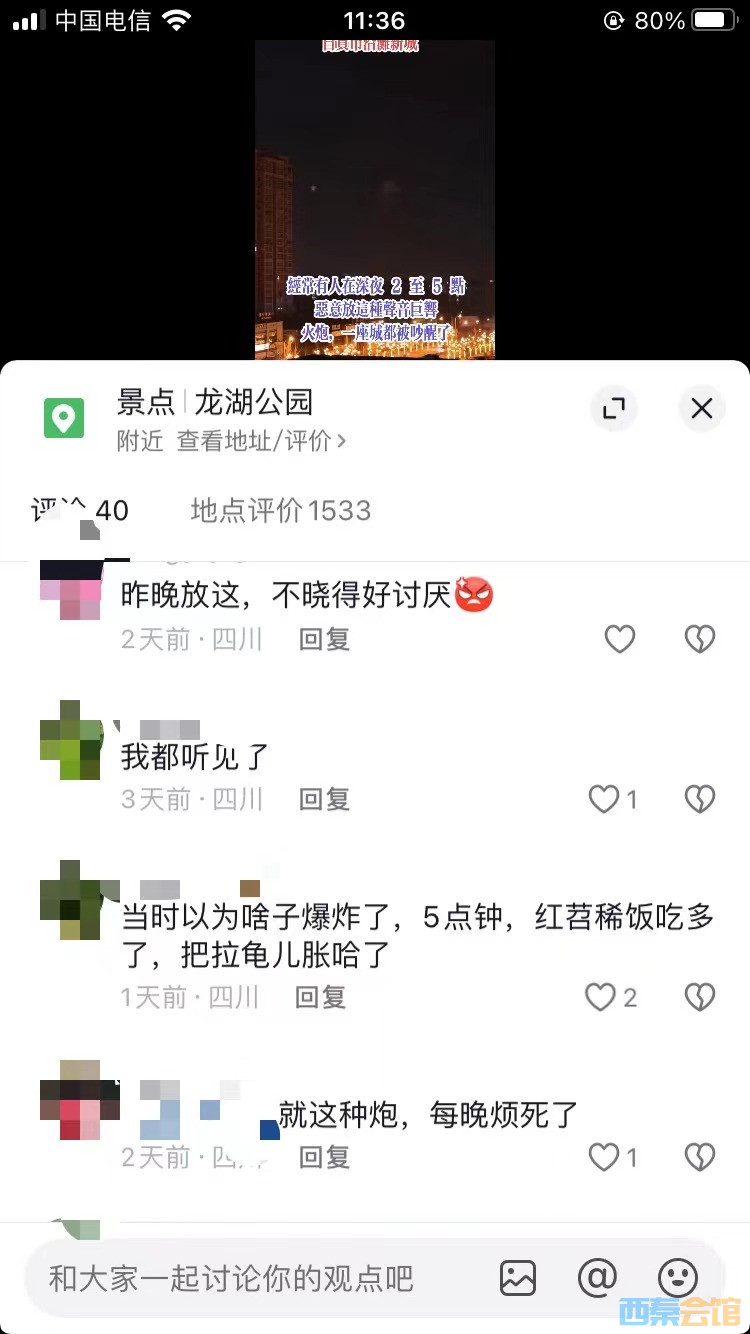This screenshot has height=1334, width=750.
Task: Dislike the comment 昨晚放这，不晓得好讨厌
Action: click(x=699, y=639)
